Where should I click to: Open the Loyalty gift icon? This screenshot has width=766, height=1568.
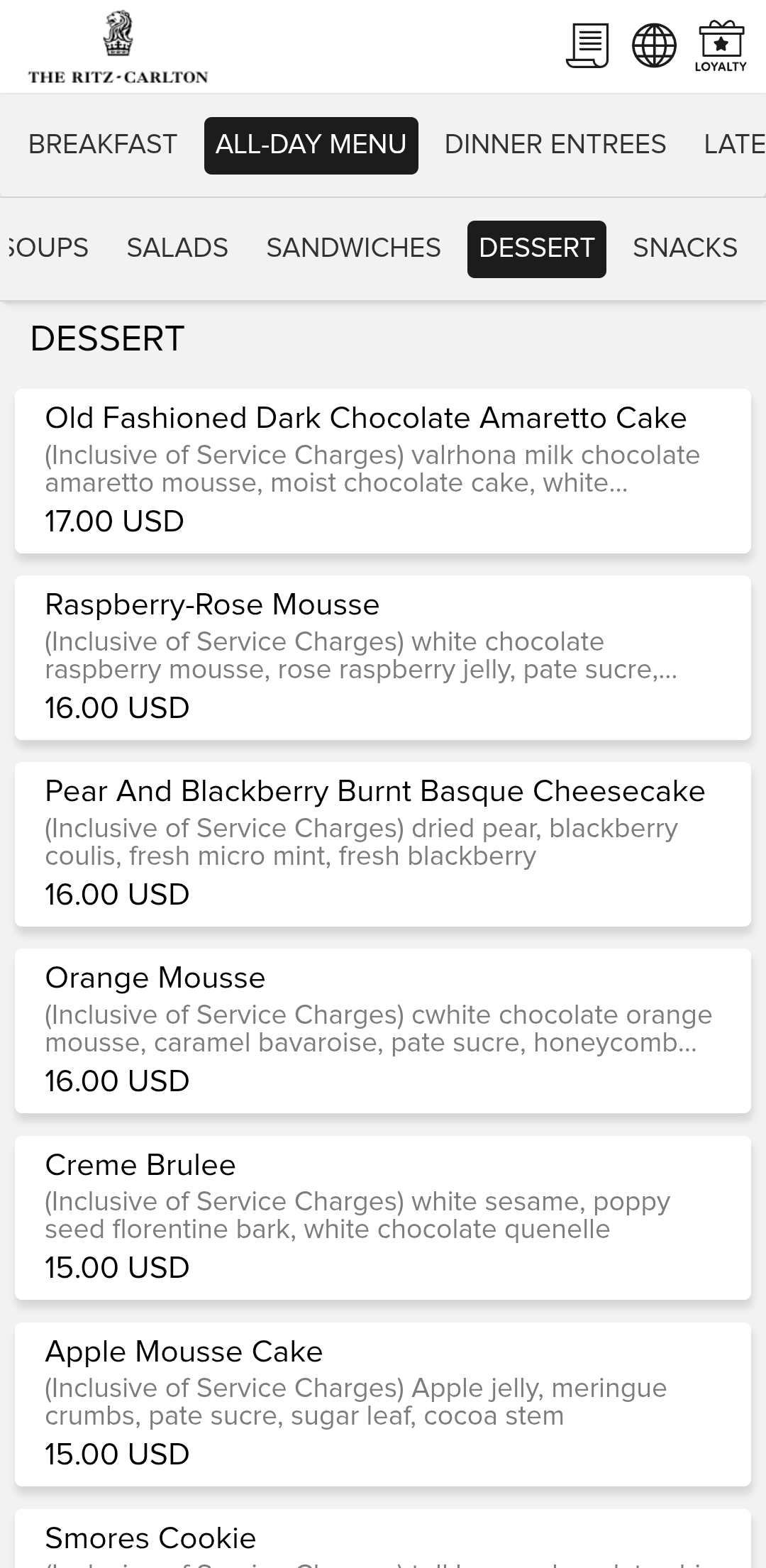point(721,46)
